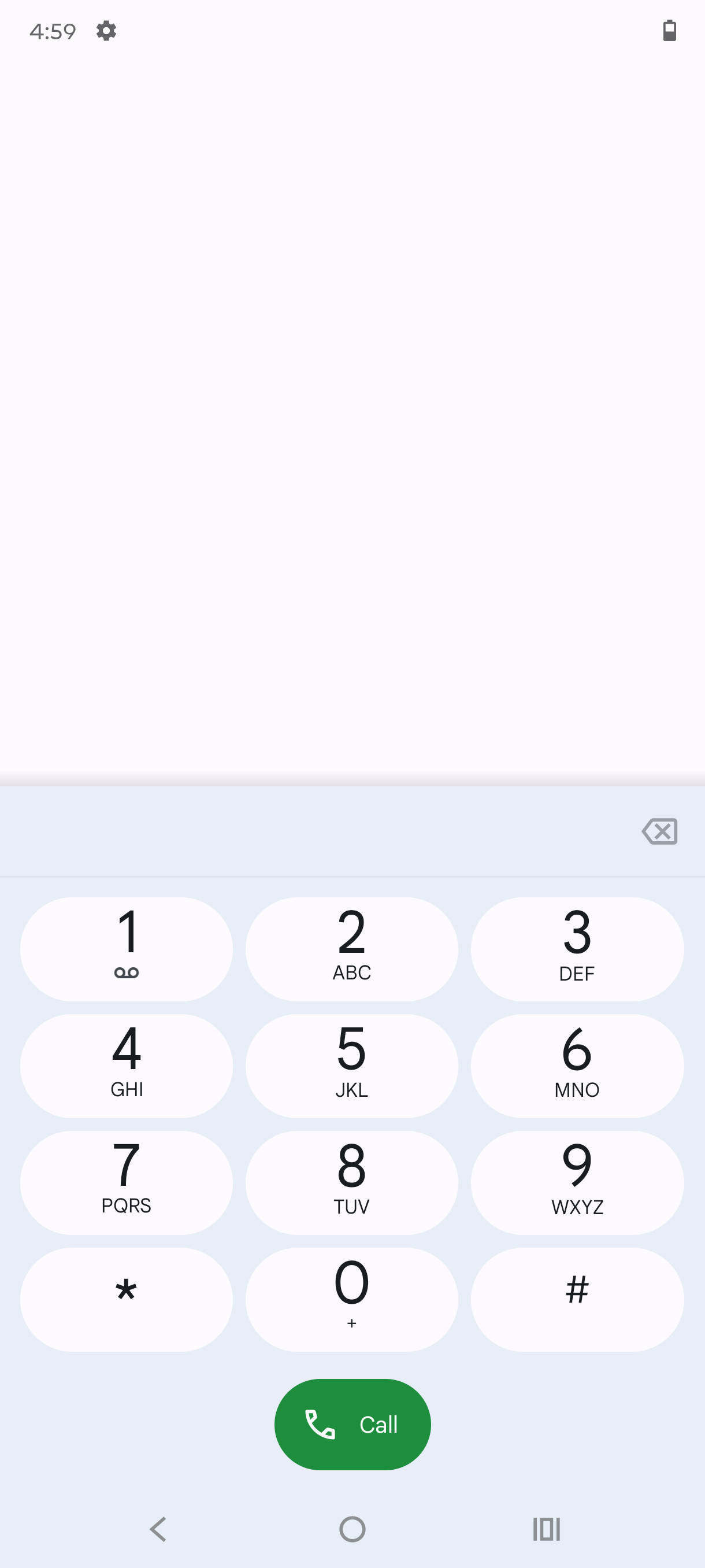This screenshot has width=705, height=1568.
Task: Dial digit 7 (PQRS)
Action: pyautogui.click(x=127, y=1182)
